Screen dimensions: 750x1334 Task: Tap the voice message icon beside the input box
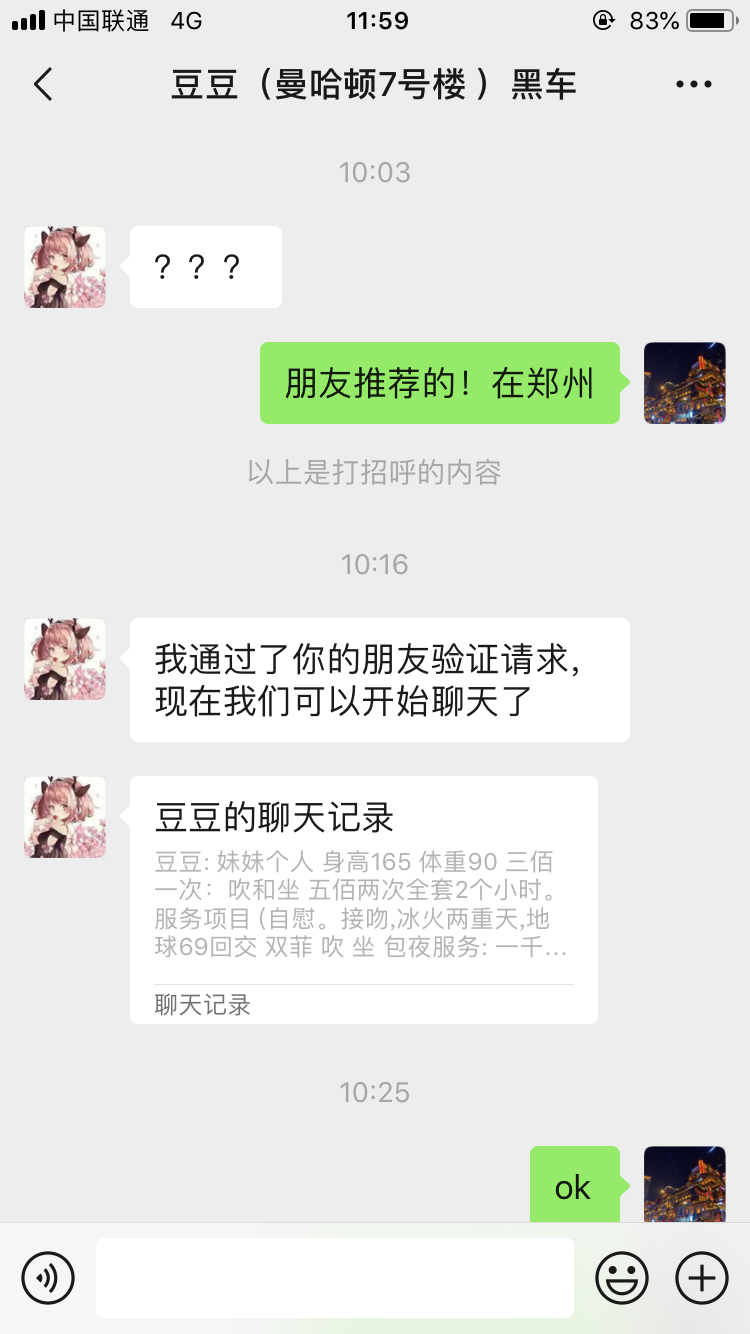[47, 1277]
